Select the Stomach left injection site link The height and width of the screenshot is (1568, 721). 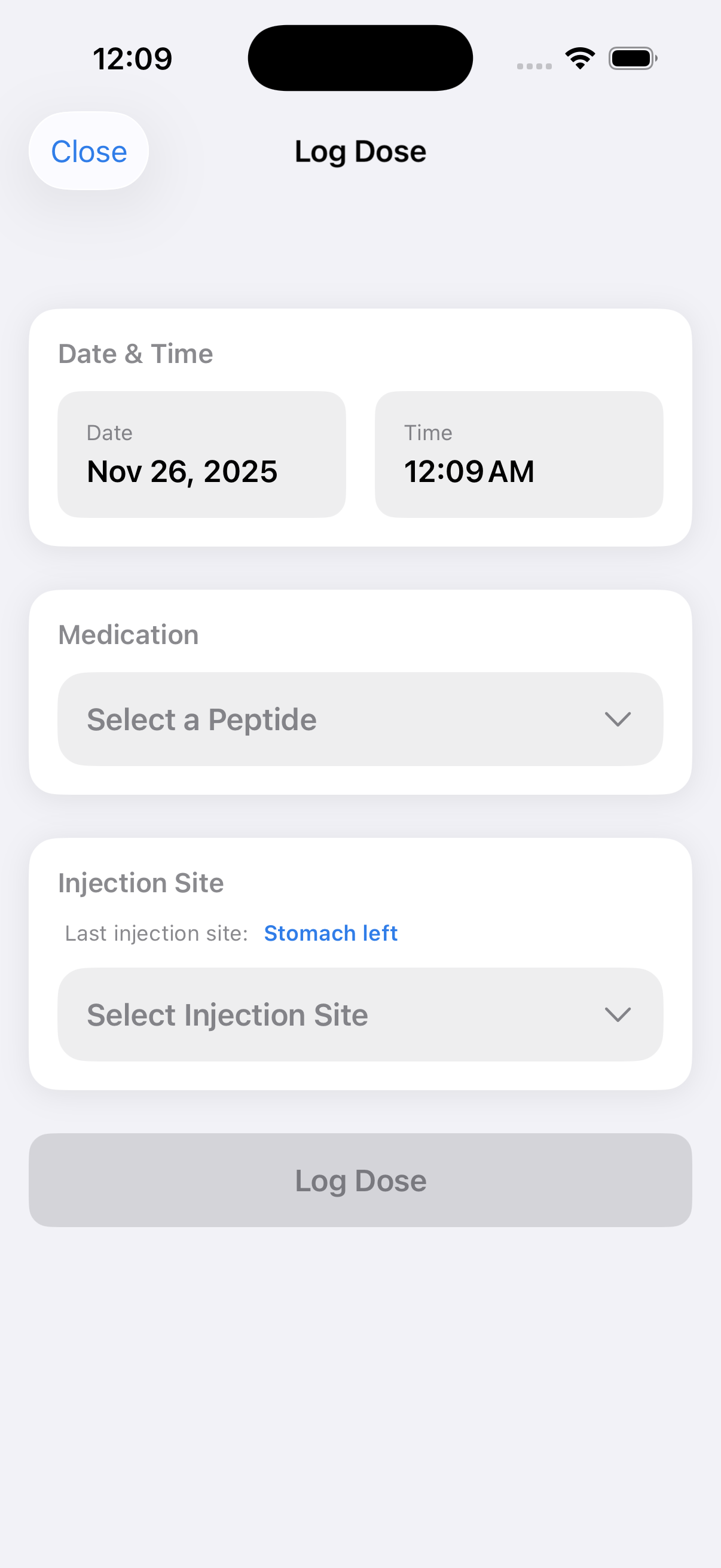pyautogui.click(x=331, y=932)
